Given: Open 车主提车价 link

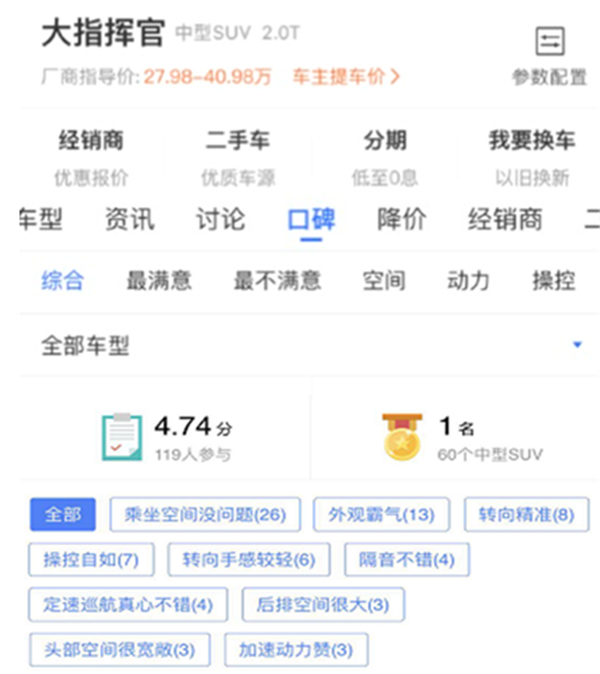Looking at the screenshot, I should point(346,76).
